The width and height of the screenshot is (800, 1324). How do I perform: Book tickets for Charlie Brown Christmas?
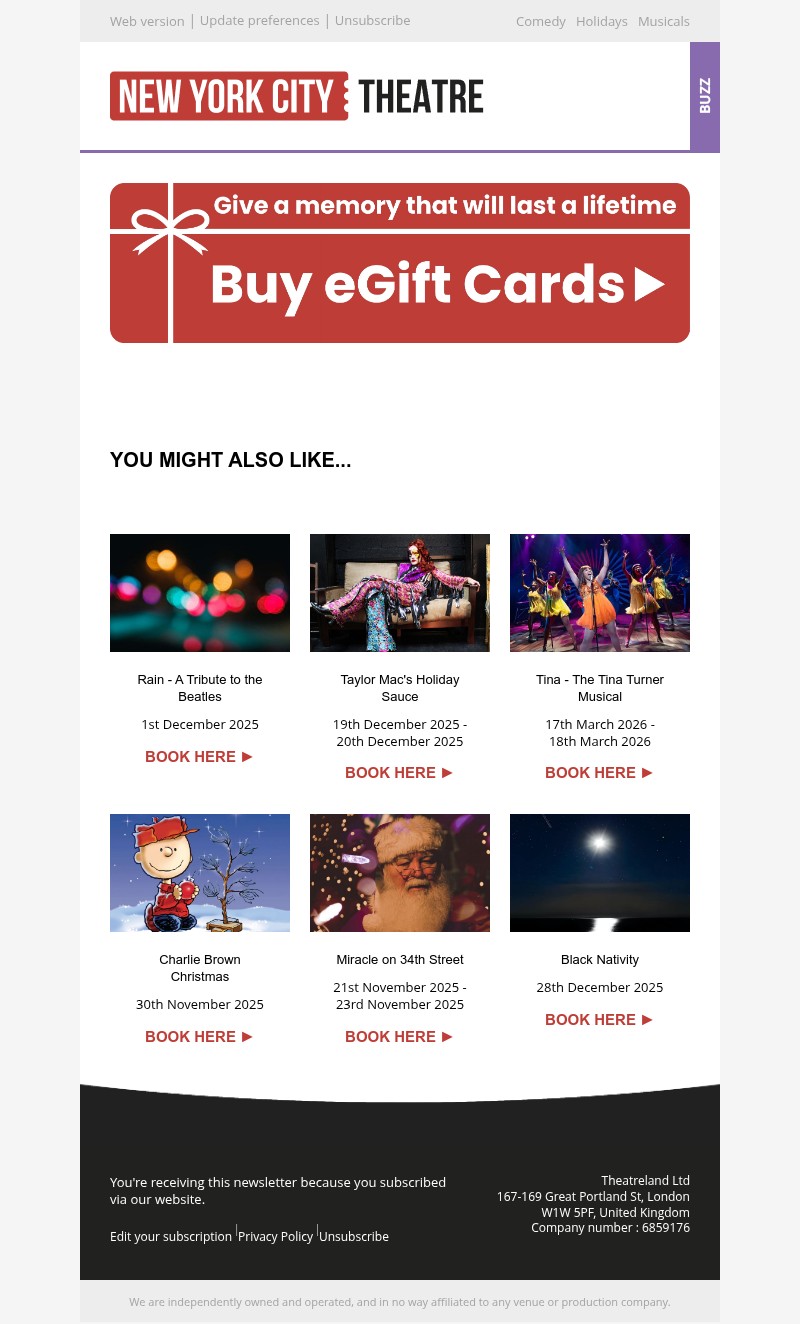tap(190, 1036)
